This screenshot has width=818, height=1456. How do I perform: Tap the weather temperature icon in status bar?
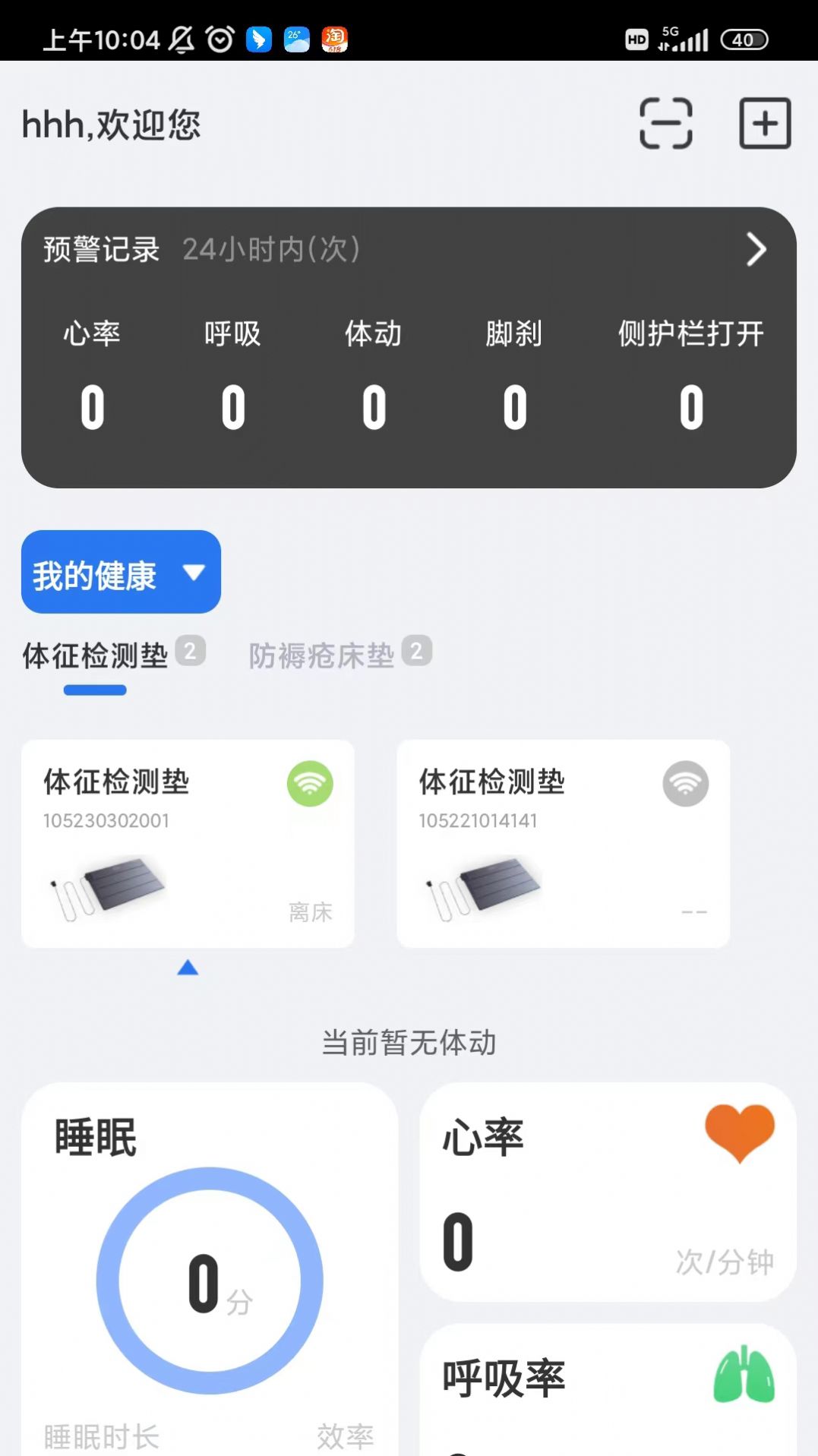click(295, 38)
